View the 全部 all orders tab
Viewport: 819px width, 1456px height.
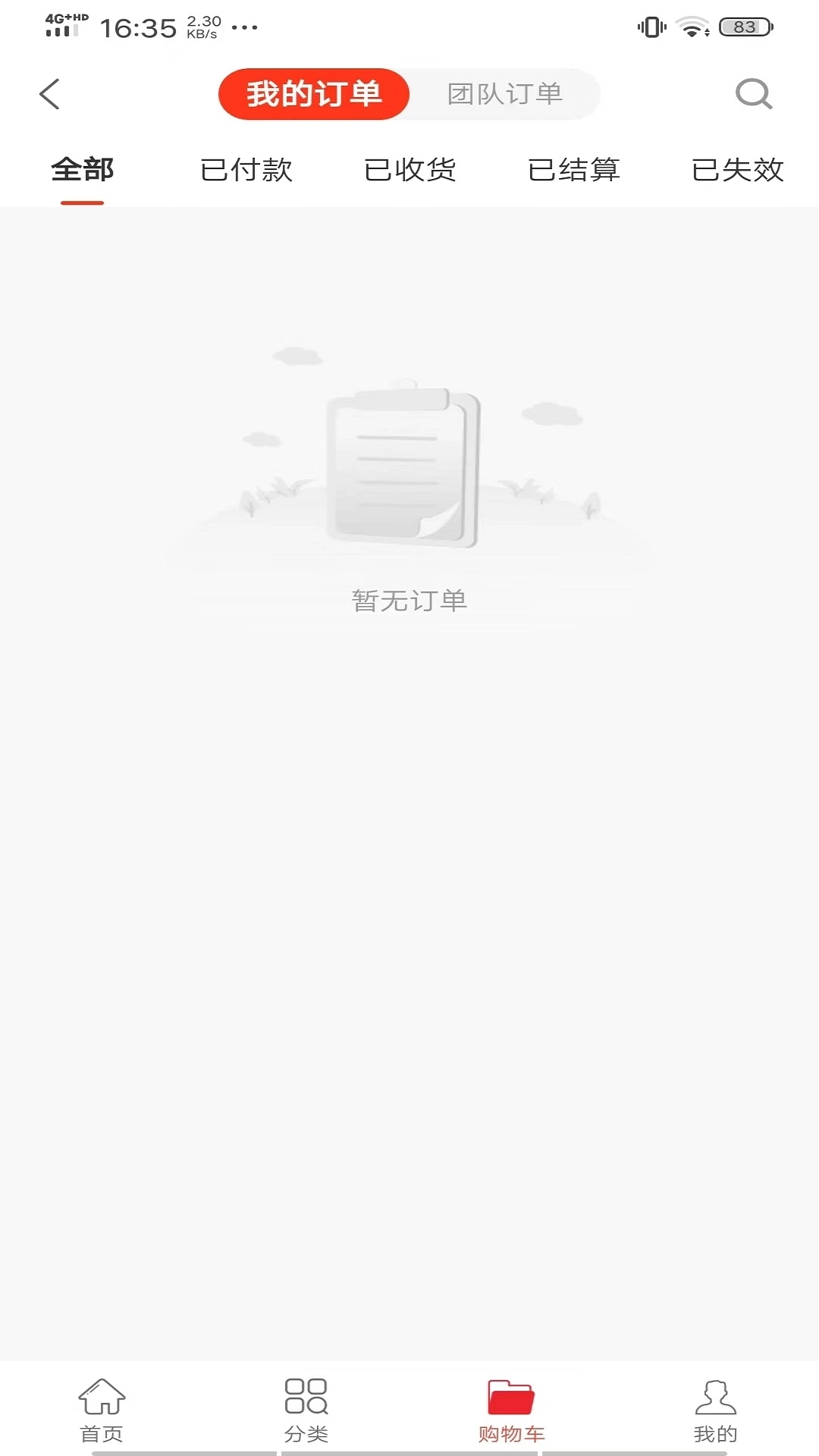[x=82, y=170]
